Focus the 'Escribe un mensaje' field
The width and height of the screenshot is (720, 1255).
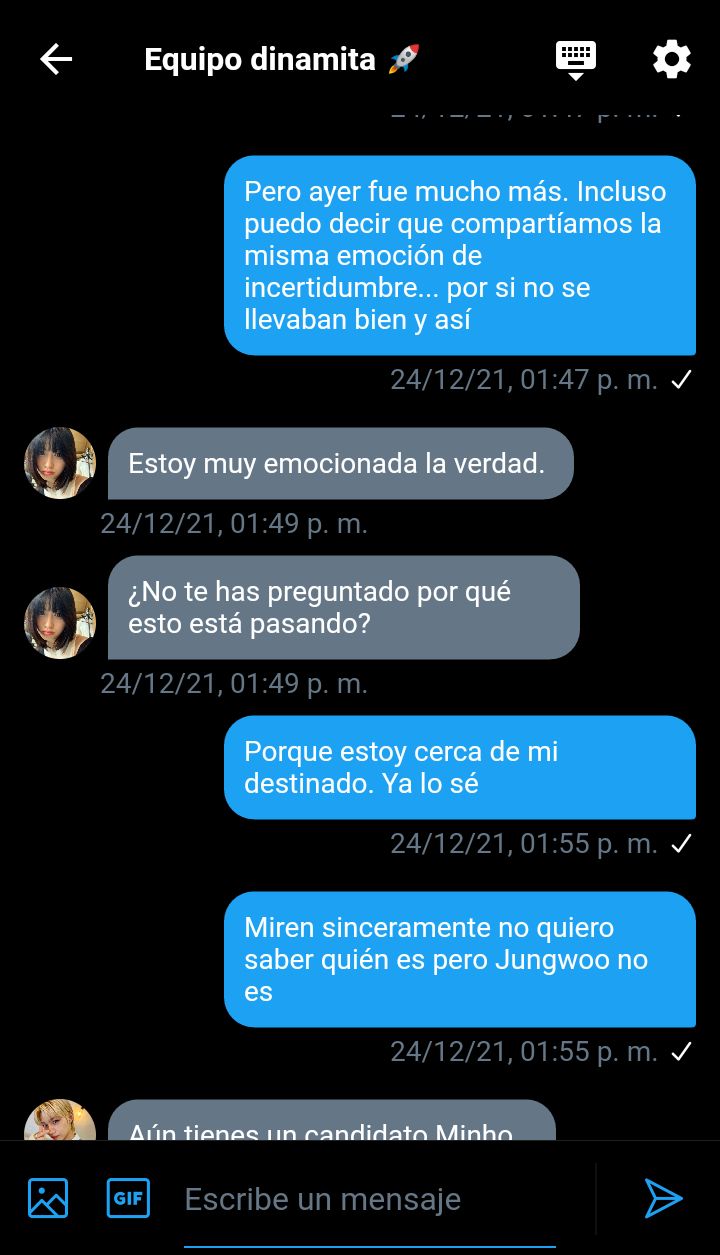tap(370, 1199)
